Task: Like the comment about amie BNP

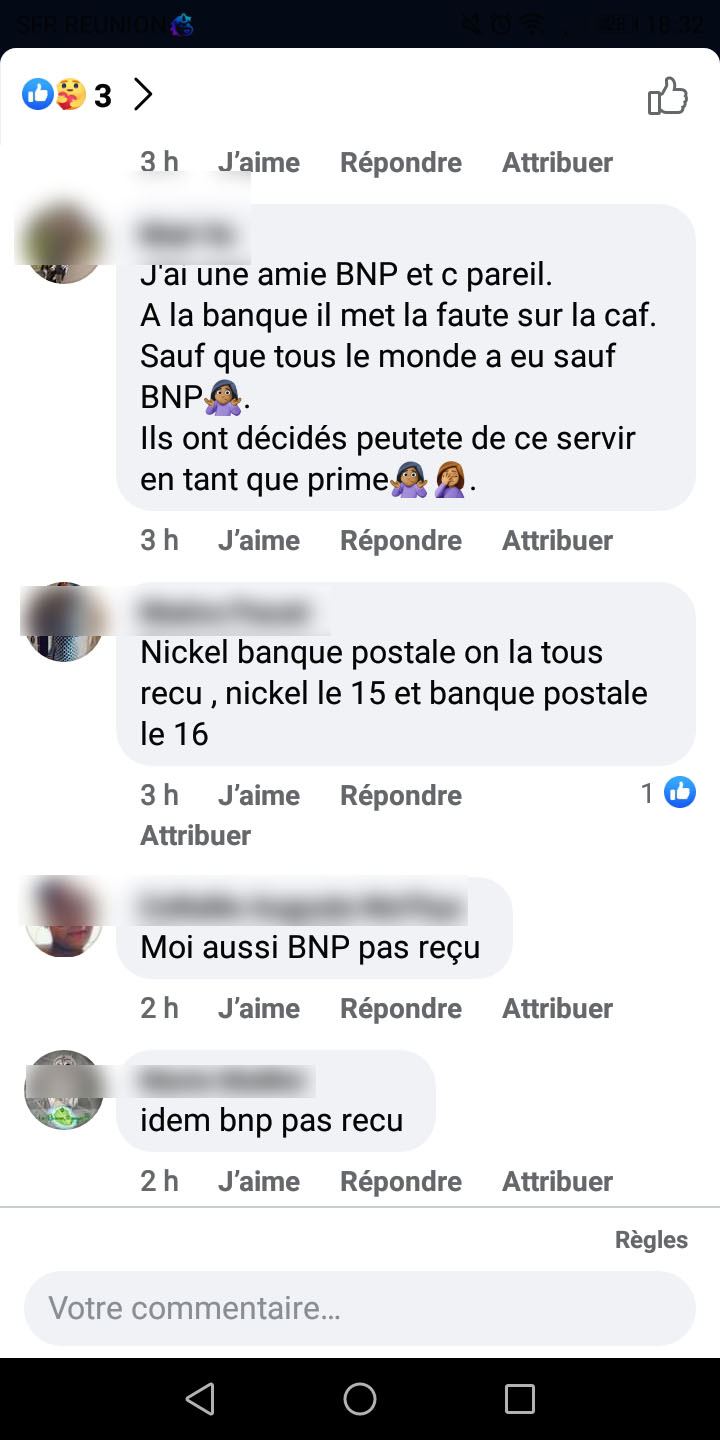Action: (258, 541)
